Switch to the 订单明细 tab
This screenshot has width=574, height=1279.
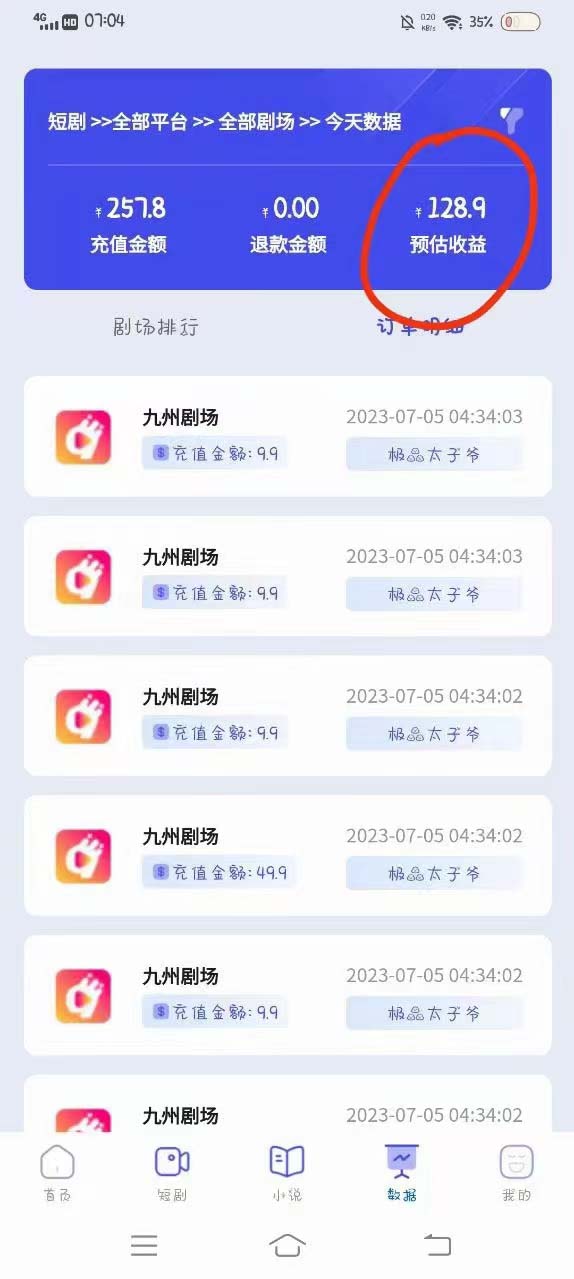420,326
